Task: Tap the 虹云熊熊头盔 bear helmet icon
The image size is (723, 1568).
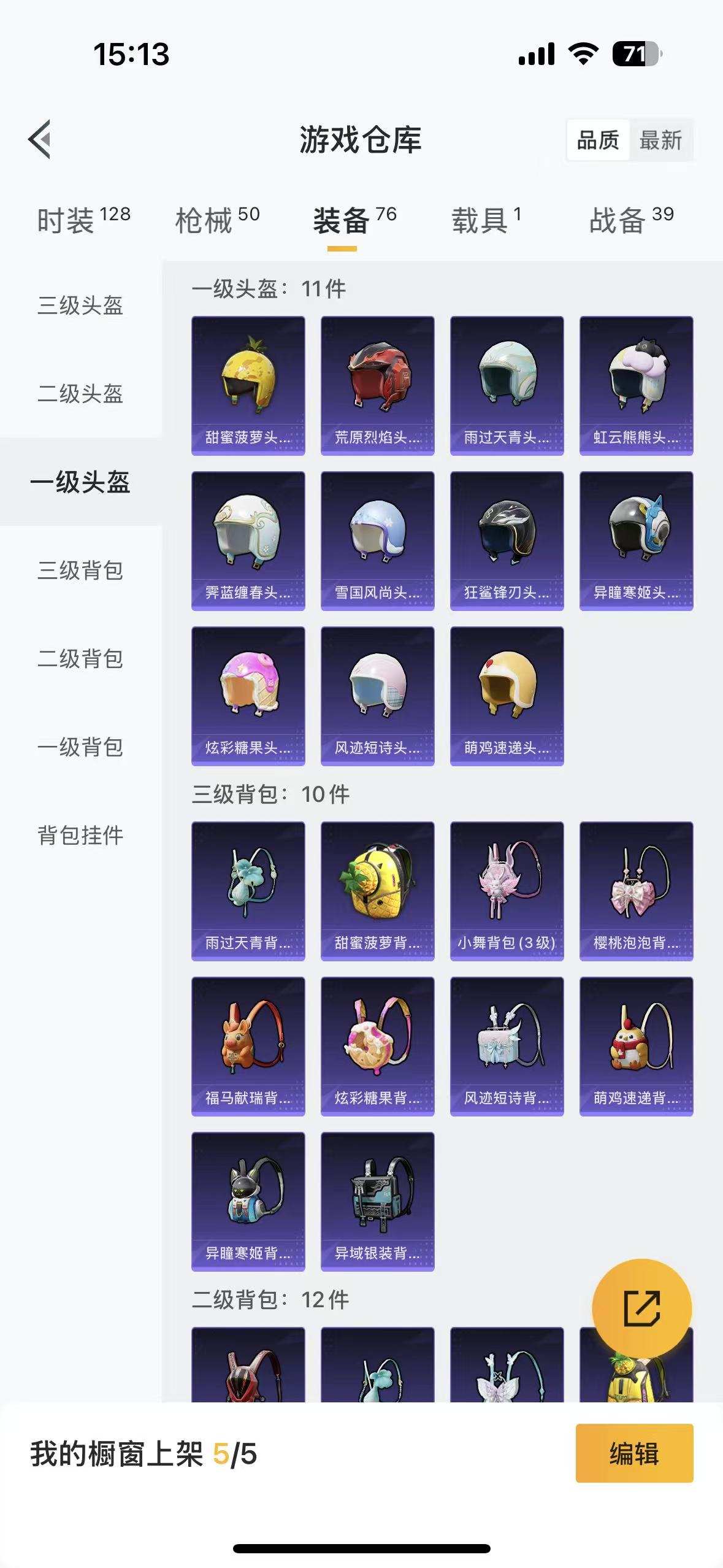Action: tap(635, 385)
